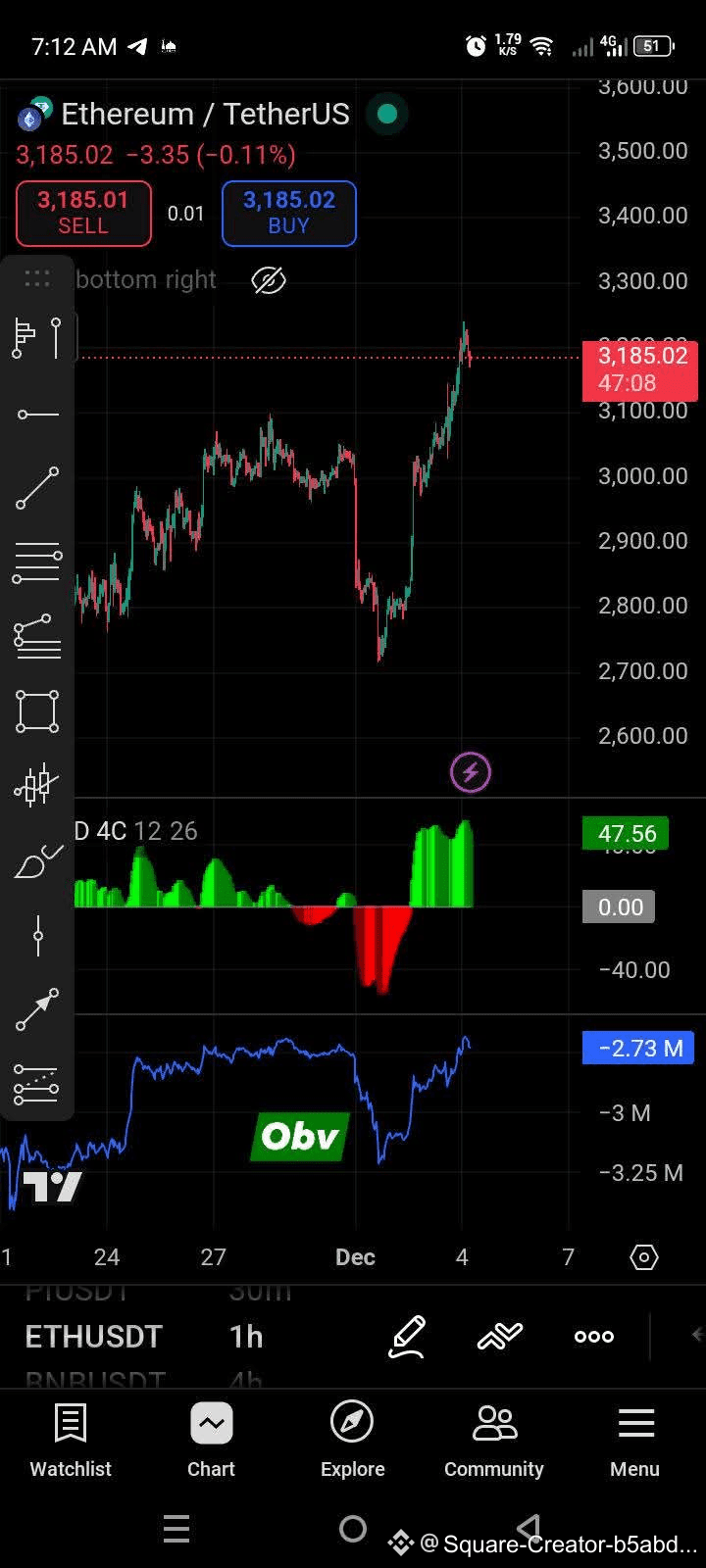Tap the purple lightning event marker
Screen dimensions: 706x1568
point(471,772)
